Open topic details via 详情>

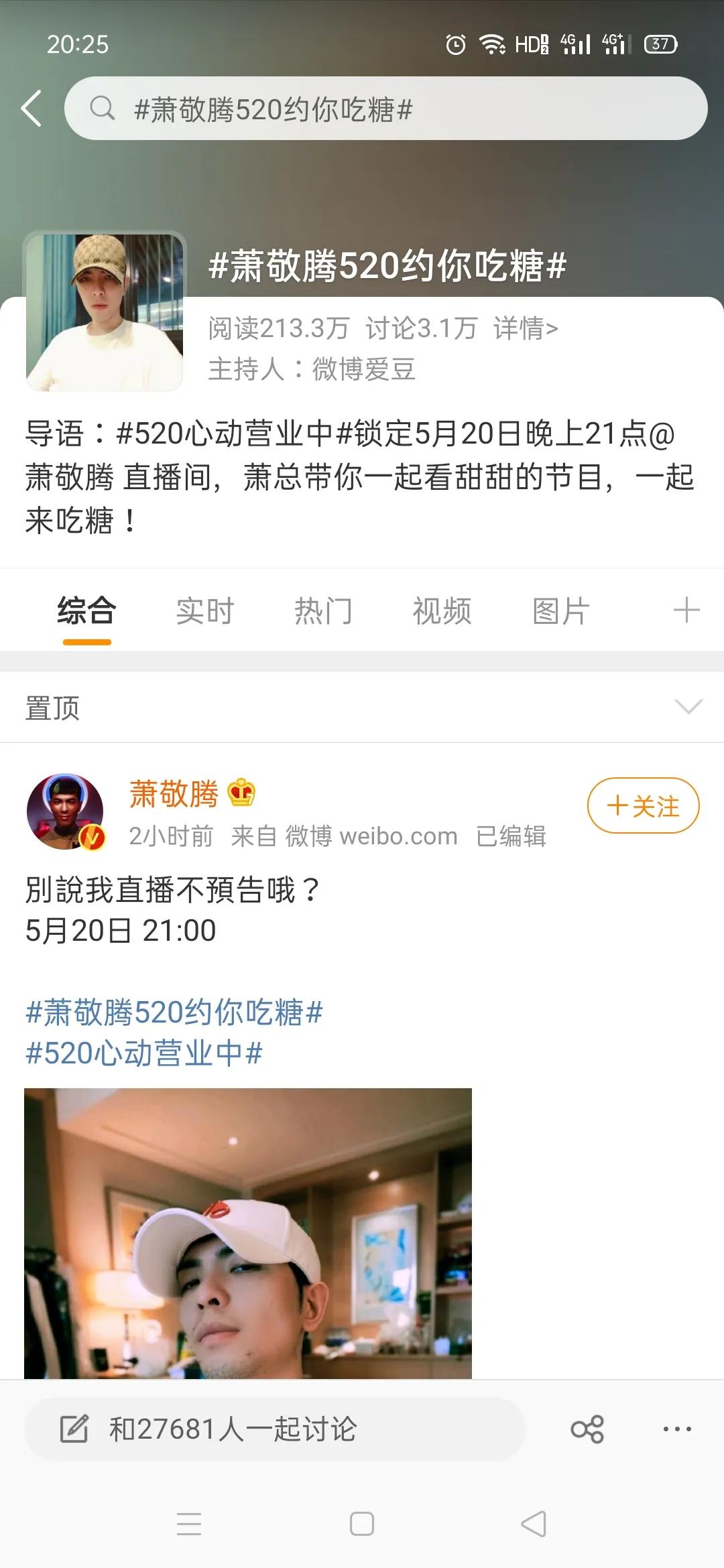pyautogui.click(x=525, y=327)
